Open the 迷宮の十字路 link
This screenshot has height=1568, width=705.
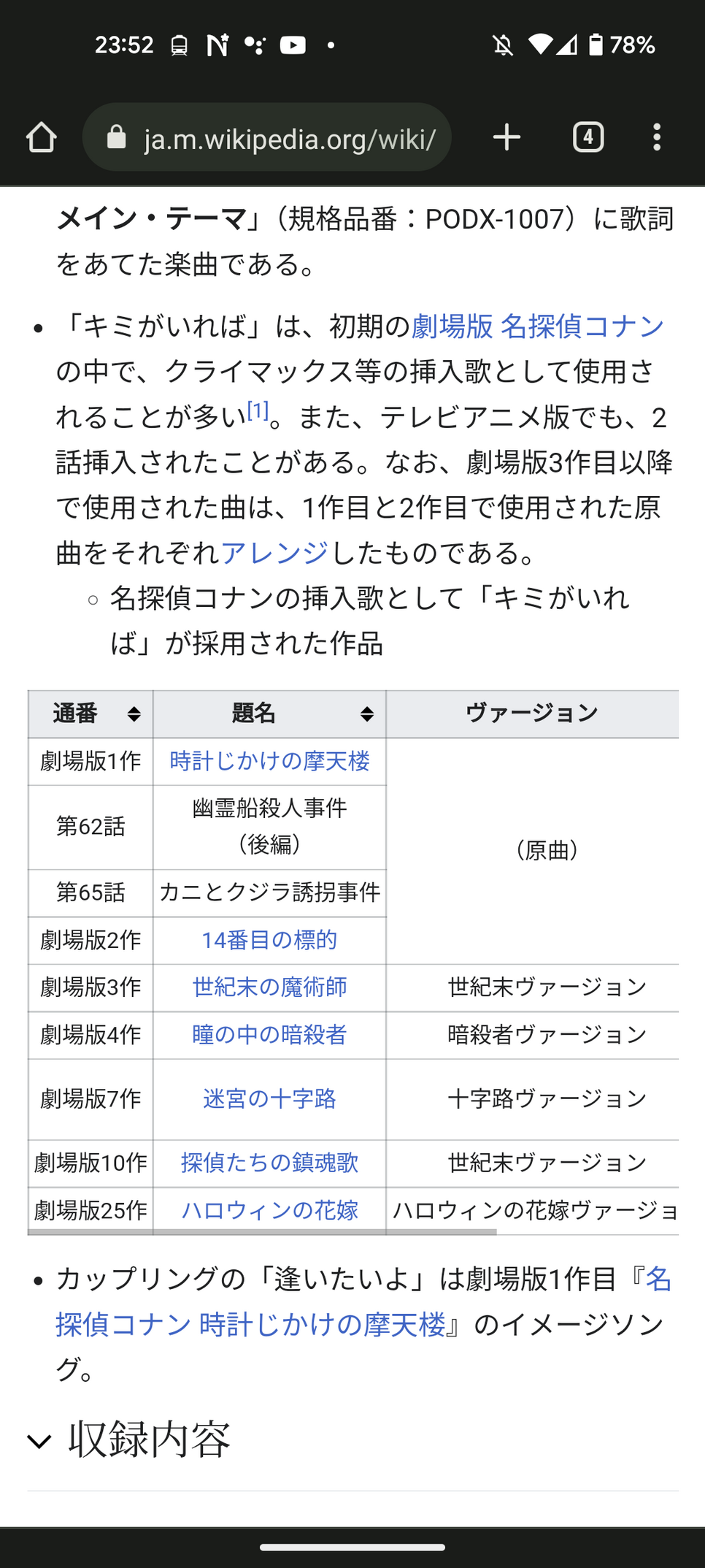coord(269,1098)
